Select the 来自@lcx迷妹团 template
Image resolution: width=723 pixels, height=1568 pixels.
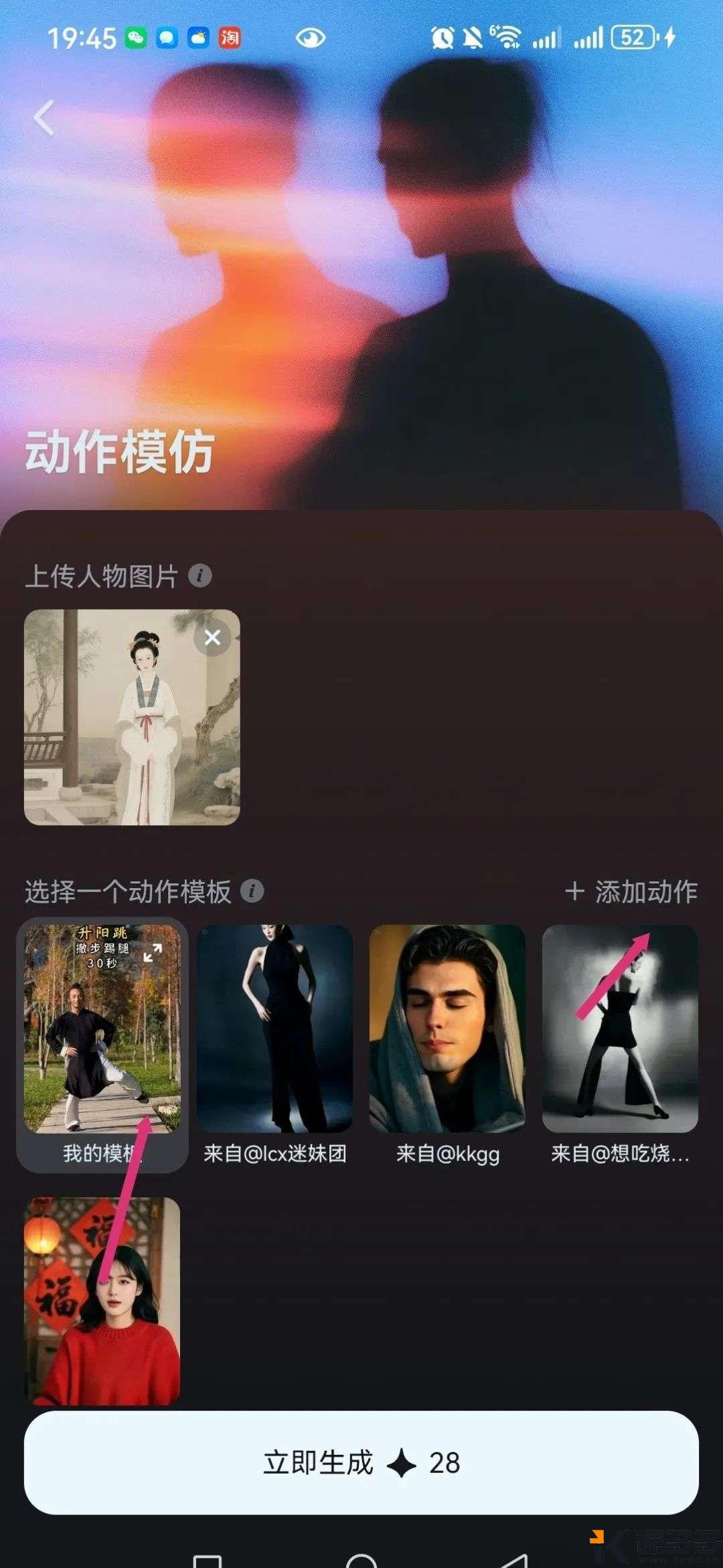coord(274,1031)
